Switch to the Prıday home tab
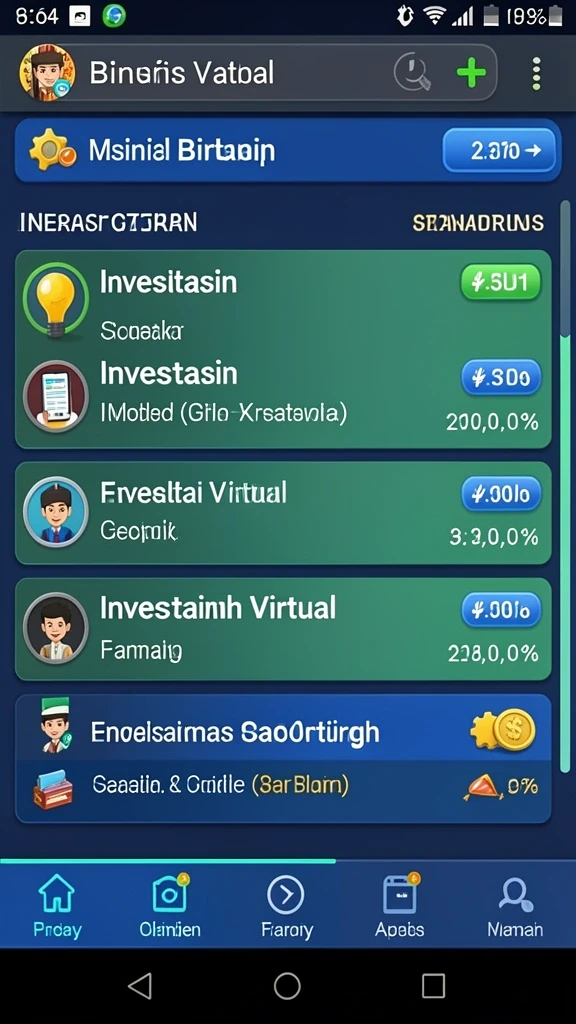This screenshot has height=1024, width=576. tap(57, 904)
